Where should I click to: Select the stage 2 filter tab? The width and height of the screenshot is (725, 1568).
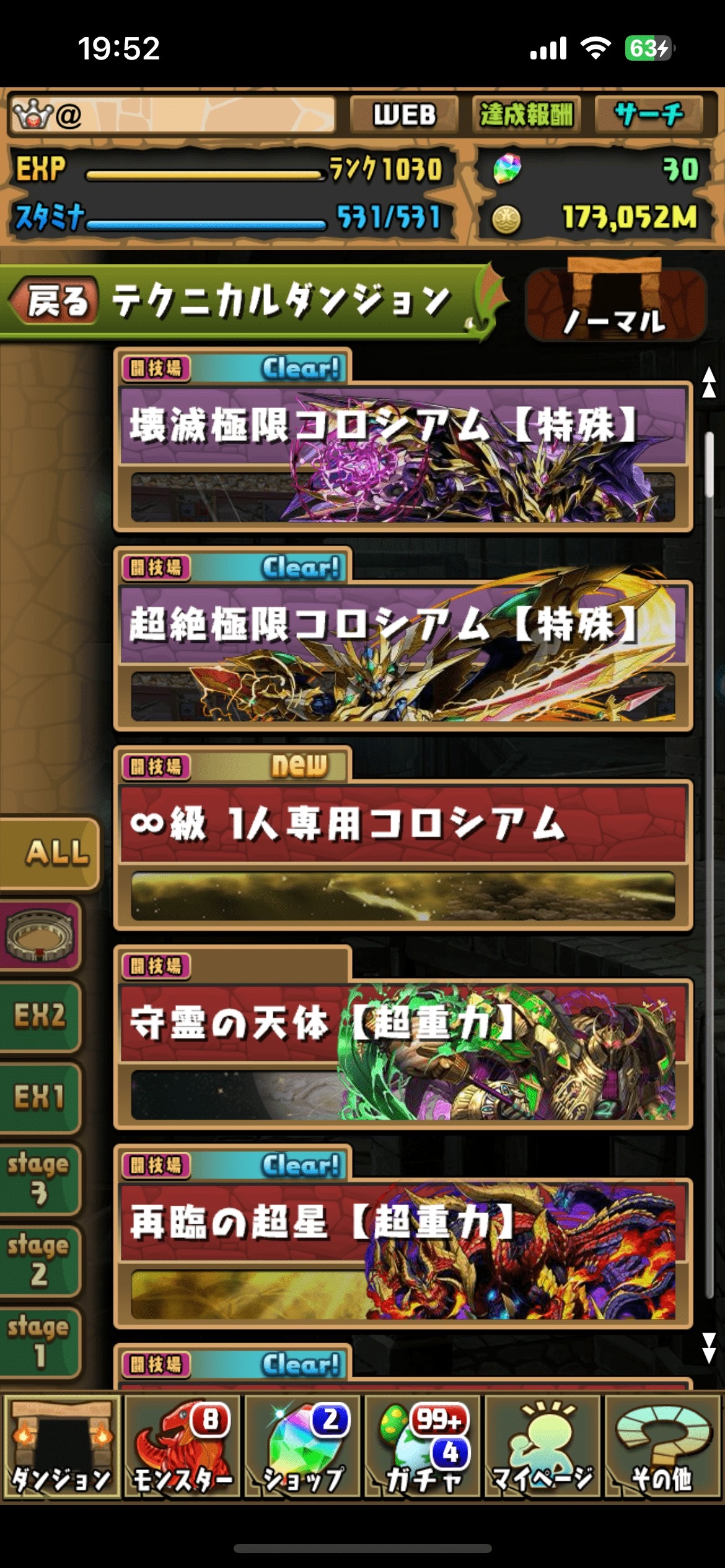click(40, 1260)
